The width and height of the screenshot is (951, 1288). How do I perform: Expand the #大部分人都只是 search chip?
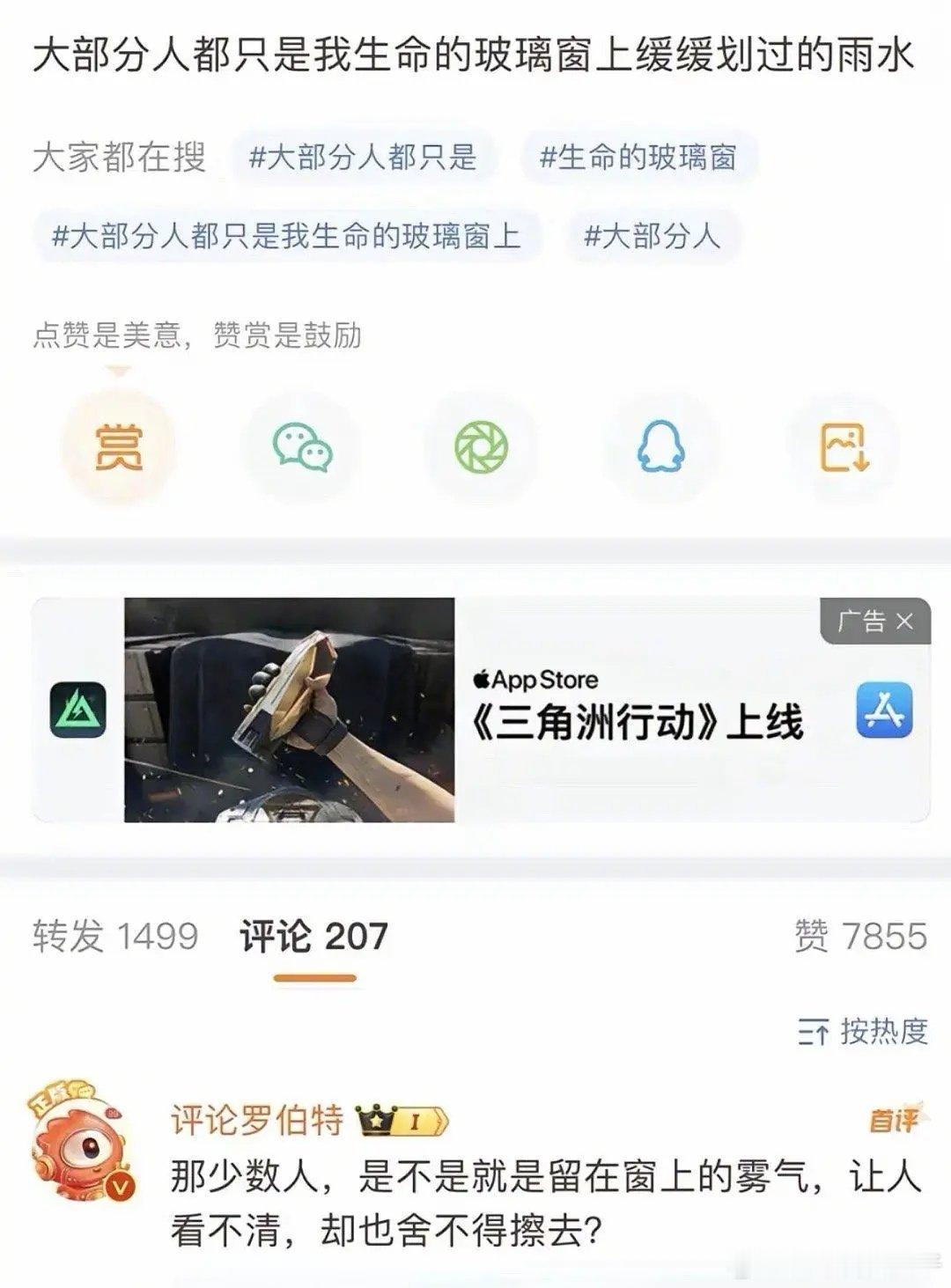363,158
